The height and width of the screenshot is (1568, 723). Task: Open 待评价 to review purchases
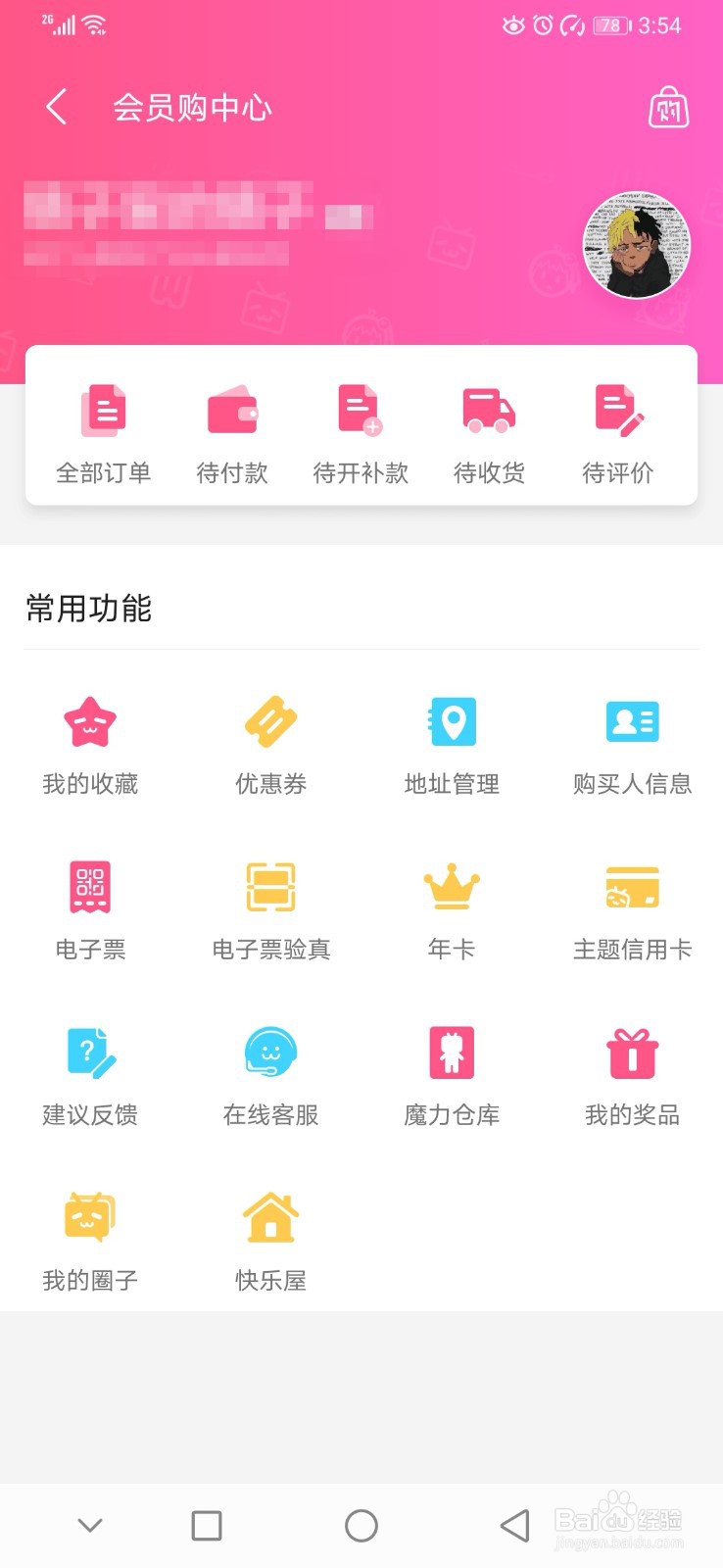point(617,431)
